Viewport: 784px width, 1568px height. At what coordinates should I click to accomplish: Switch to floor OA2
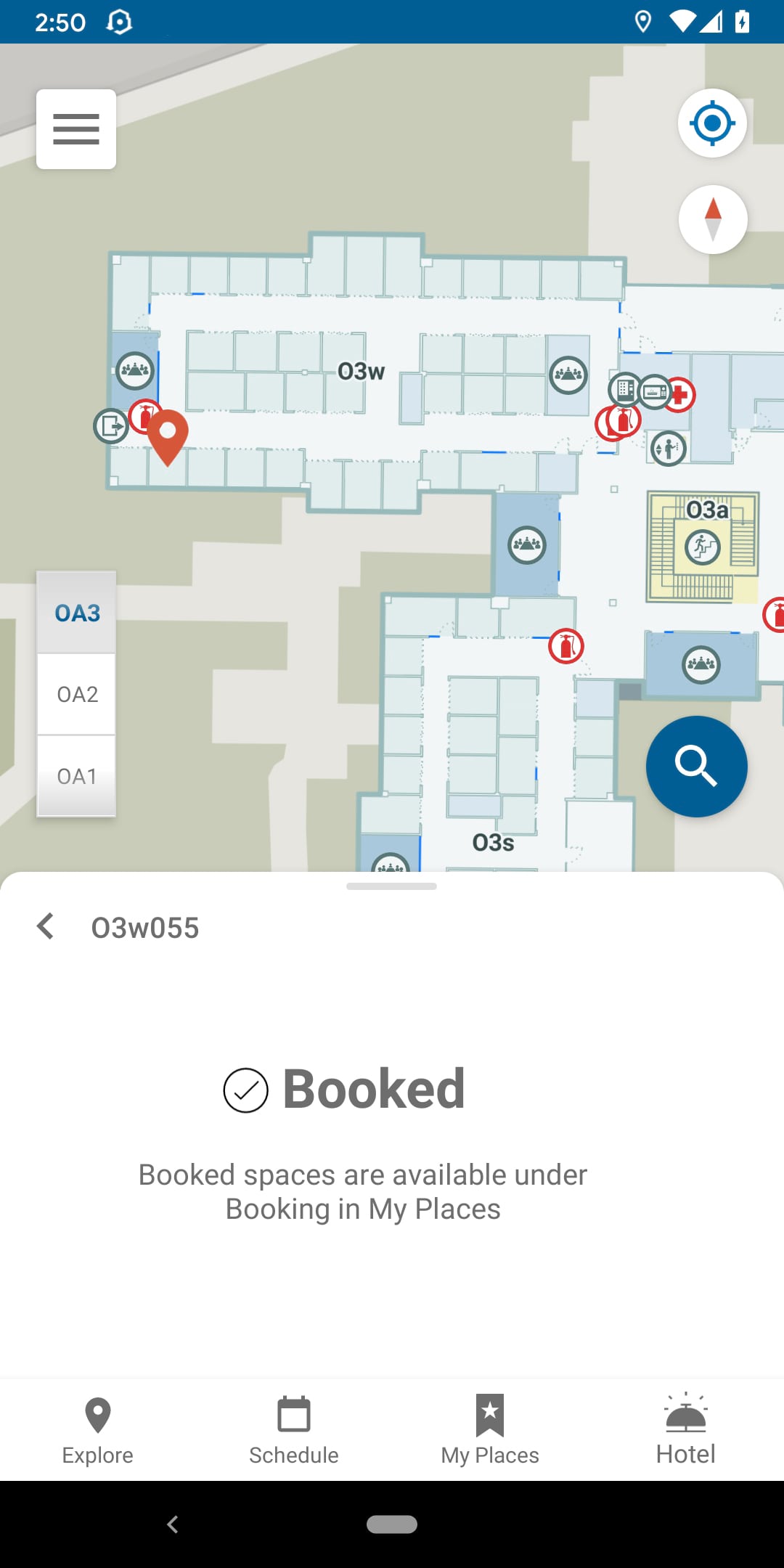pos(77,695)
